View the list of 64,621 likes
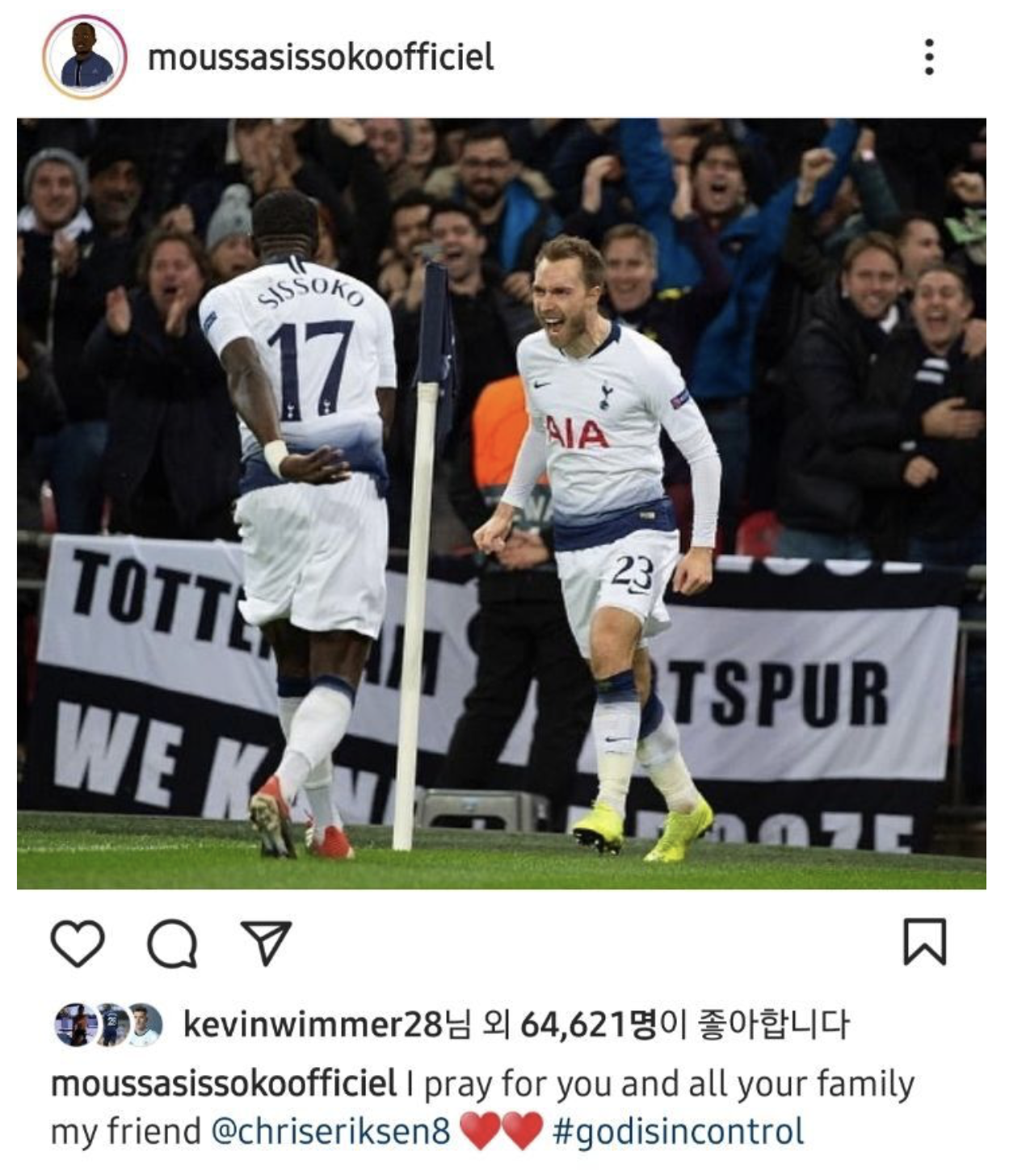 coord(574,1025)
